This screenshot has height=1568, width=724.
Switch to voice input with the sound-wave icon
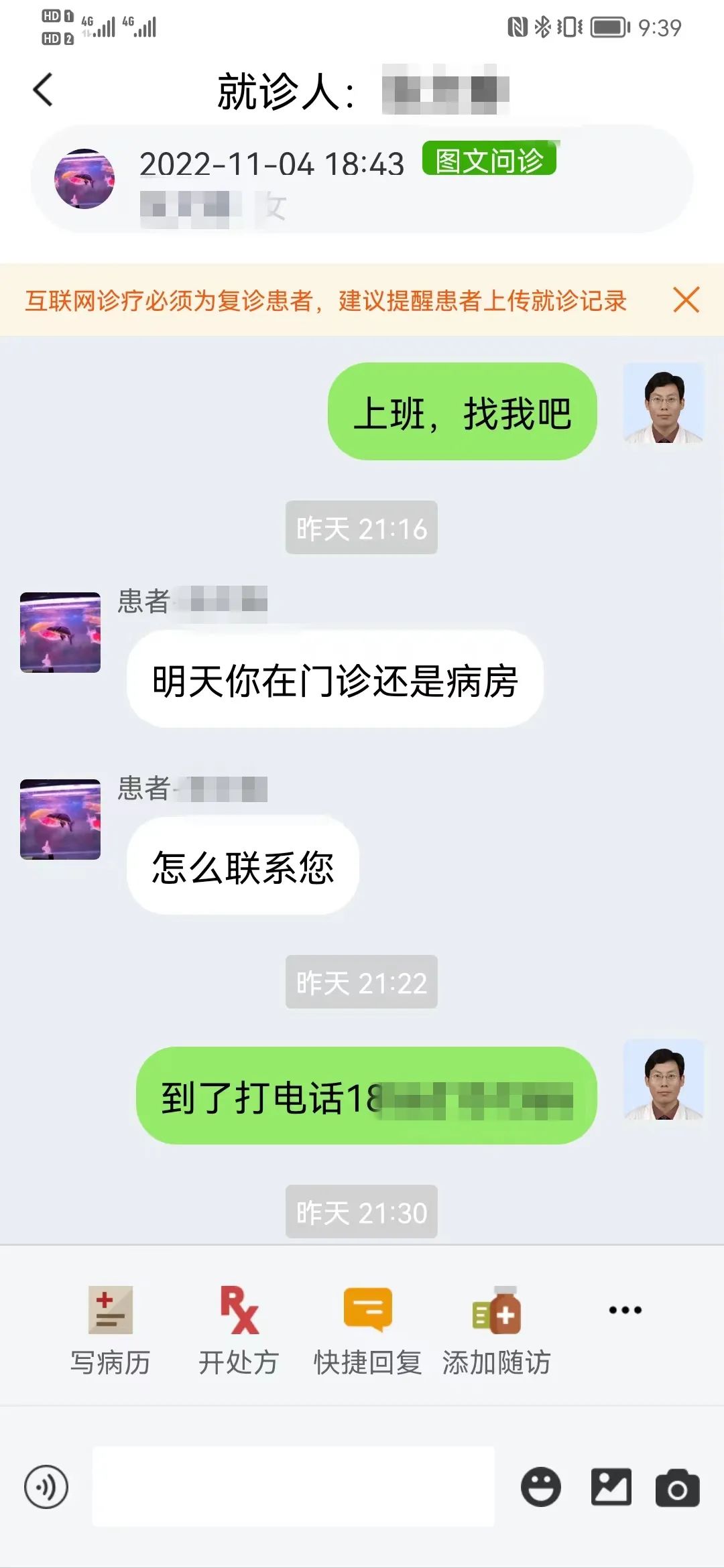46,1487
